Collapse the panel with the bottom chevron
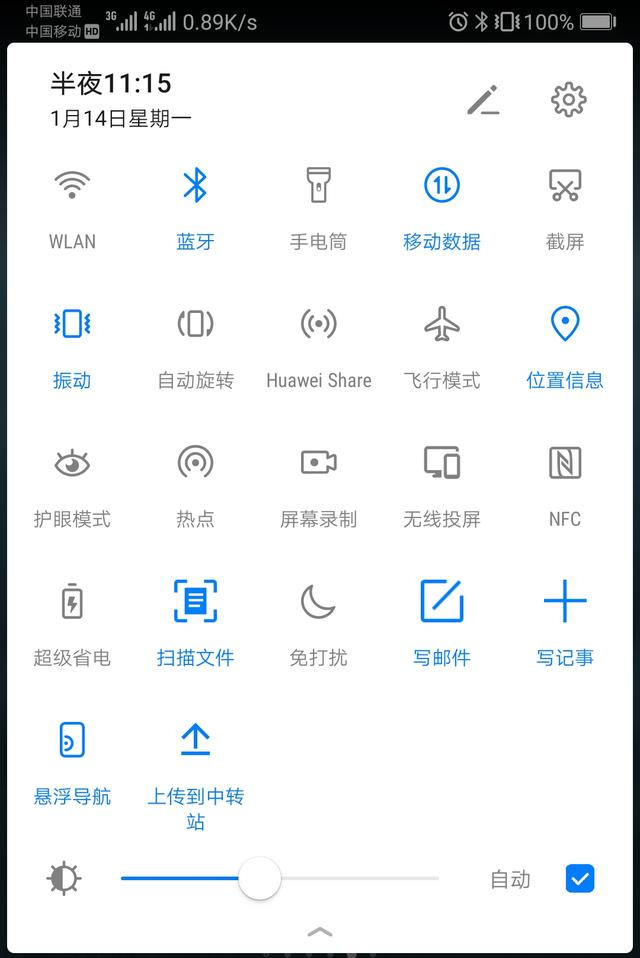Image resolution: width=640 pixels, height=958 pixels. click(x=320, y=932)
